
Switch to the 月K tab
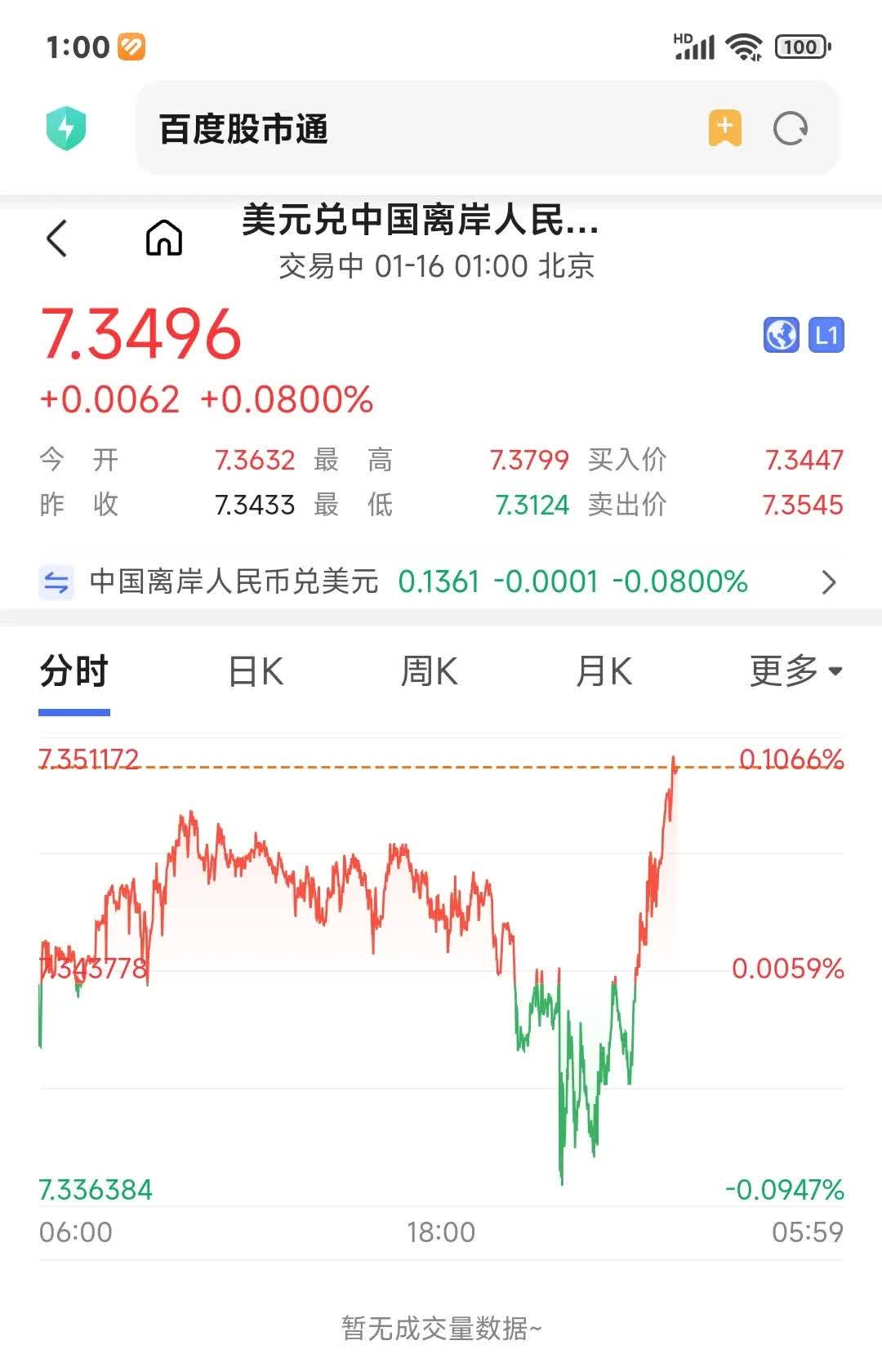[x=604, y=671]
